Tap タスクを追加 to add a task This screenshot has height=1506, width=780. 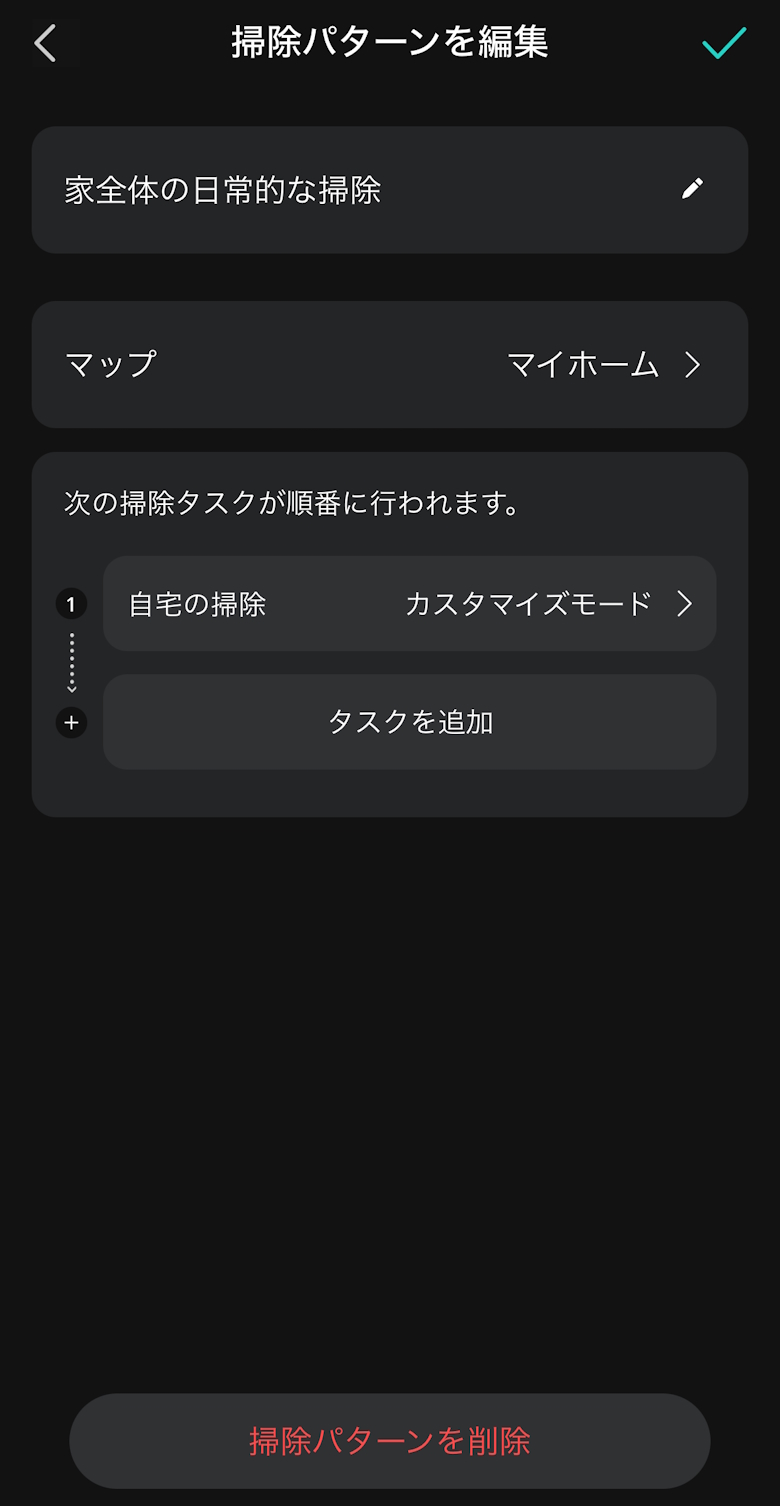coord(409,722)
